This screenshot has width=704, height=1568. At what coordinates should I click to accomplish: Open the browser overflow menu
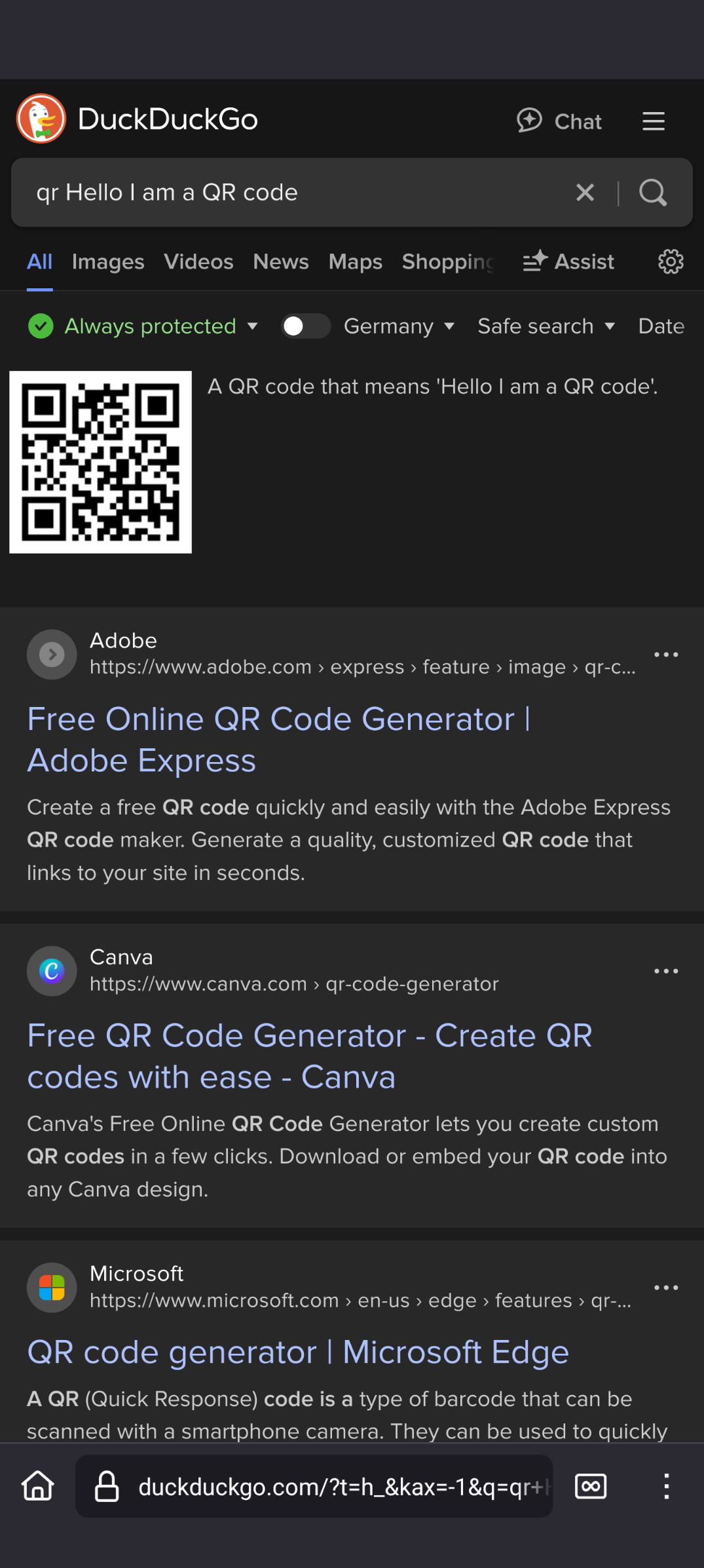[666, 1486]
